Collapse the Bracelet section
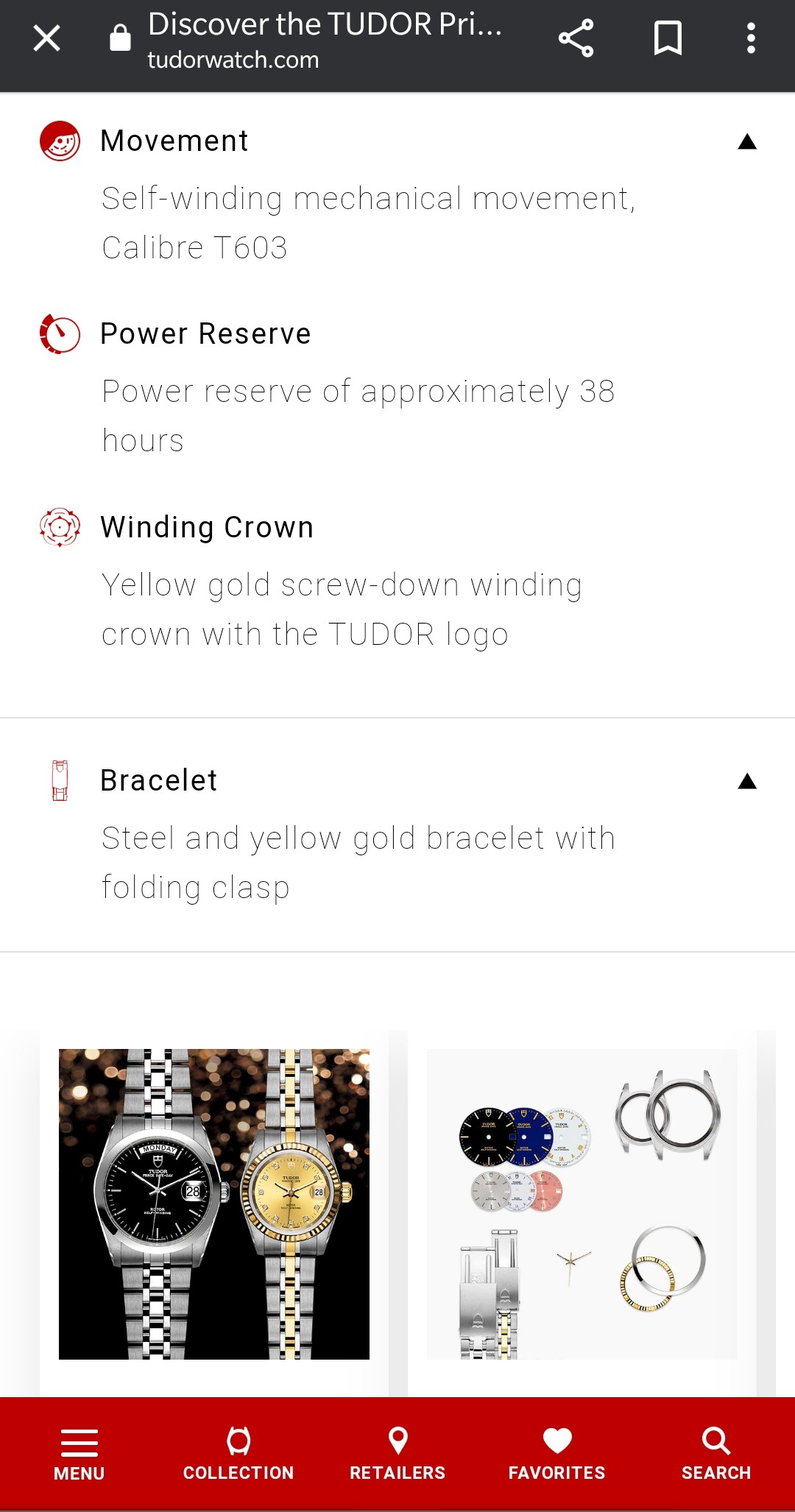 pyautogui.click(x=747, y=781)
